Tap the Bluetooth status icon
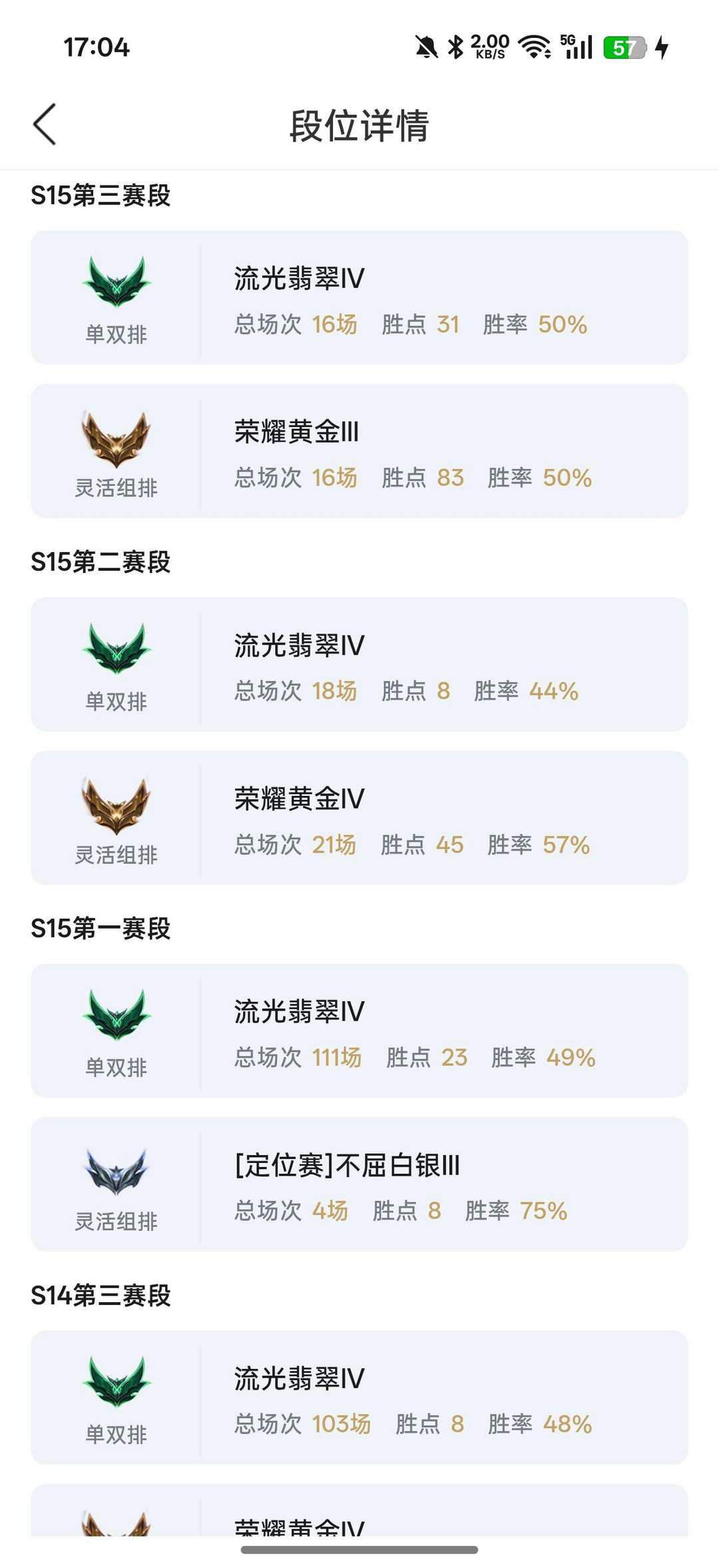719x1568 pixels. point(455,45)
